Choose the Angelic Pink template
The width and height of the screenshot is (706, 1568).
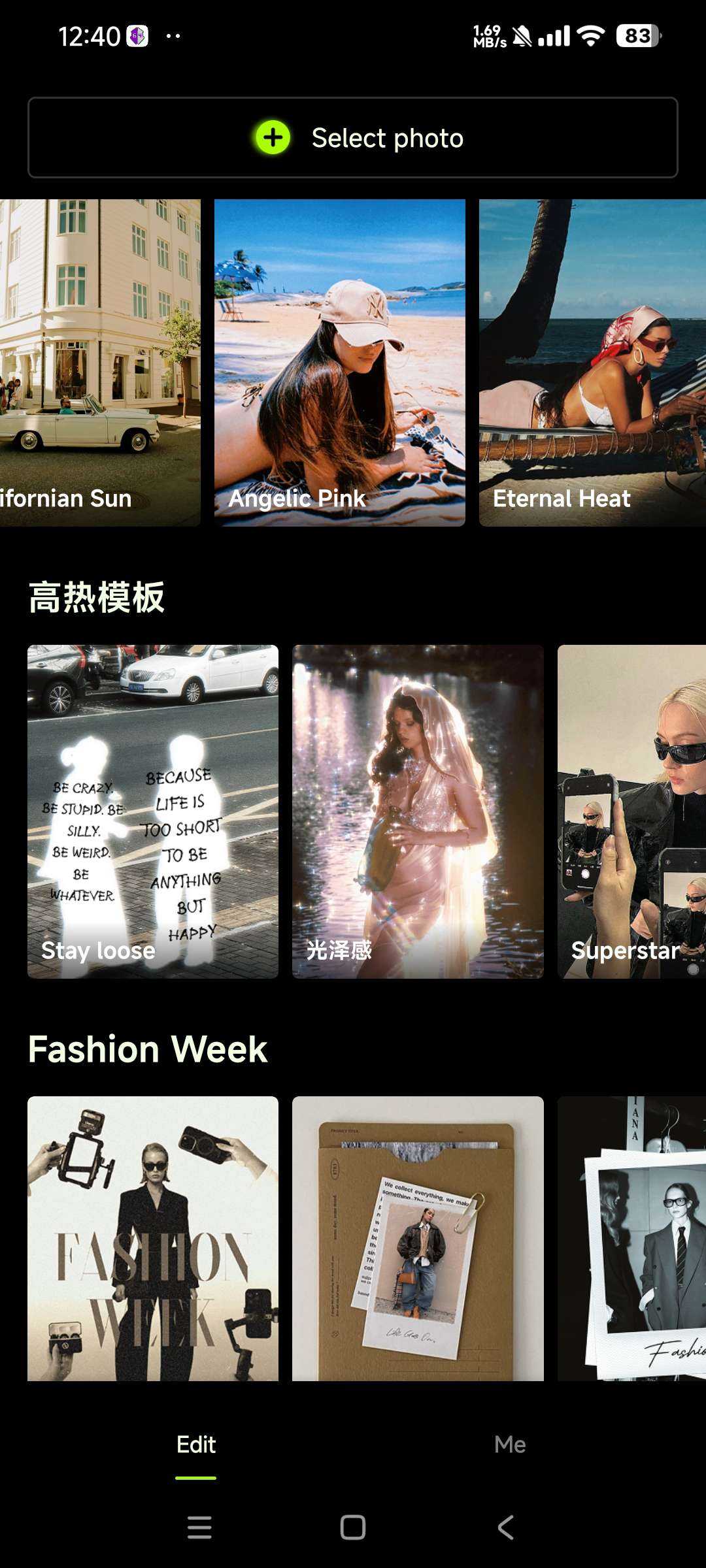340,363
